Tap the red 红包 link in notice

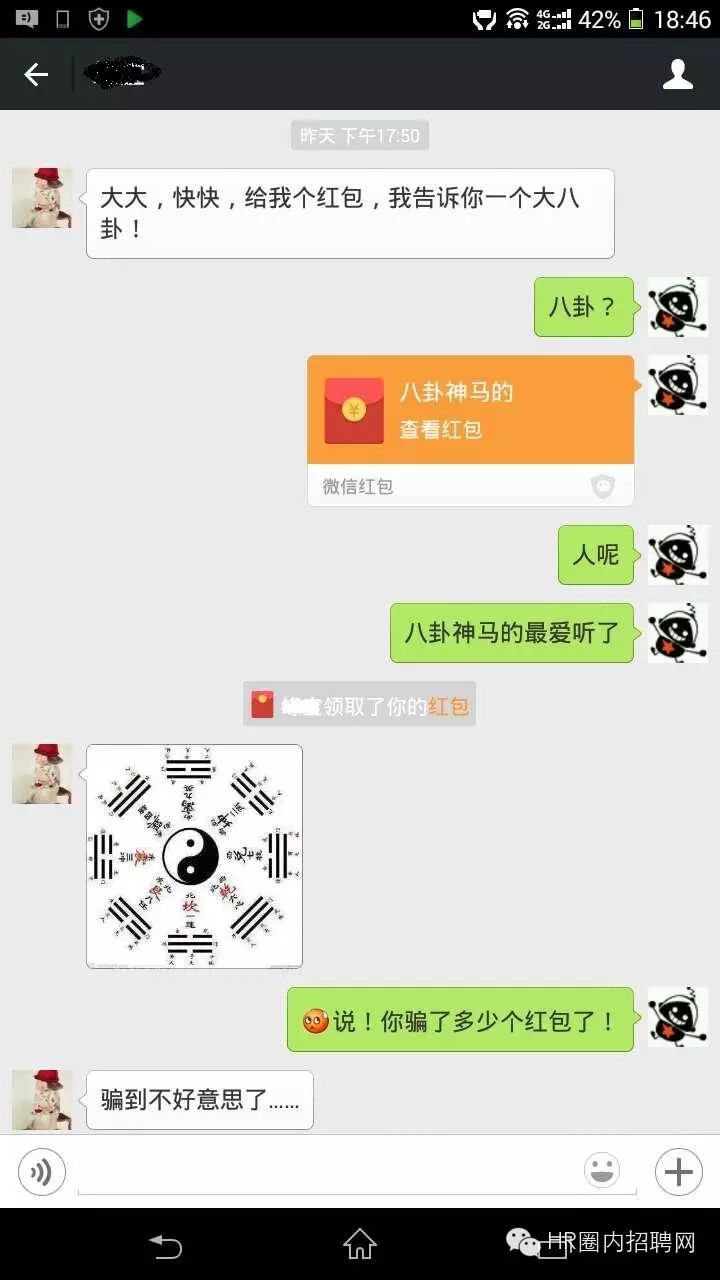pyautogui.click(x=448, y=706)
